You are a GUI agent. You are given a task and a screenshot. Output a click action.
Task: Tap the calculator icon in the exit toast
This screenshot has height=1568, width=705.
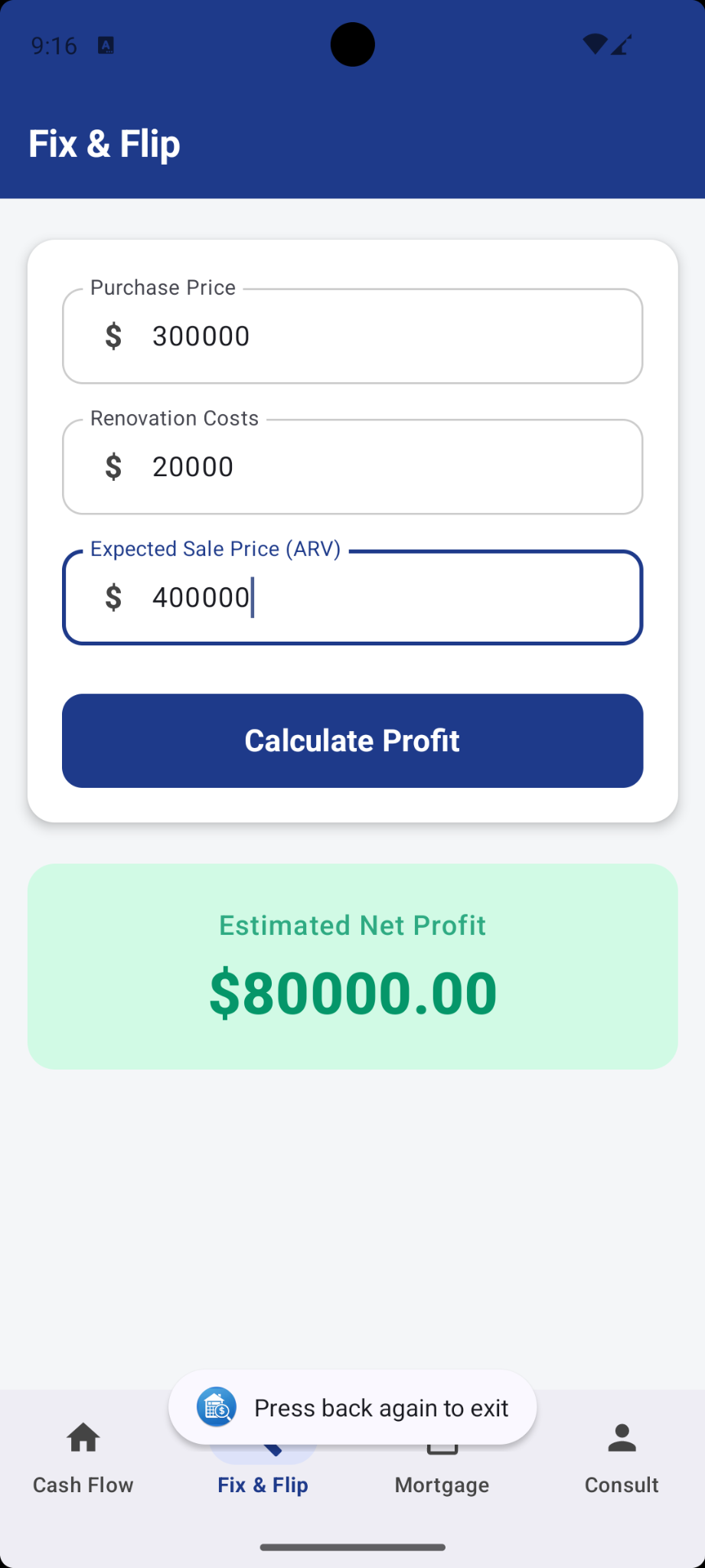click(216, 1407)
